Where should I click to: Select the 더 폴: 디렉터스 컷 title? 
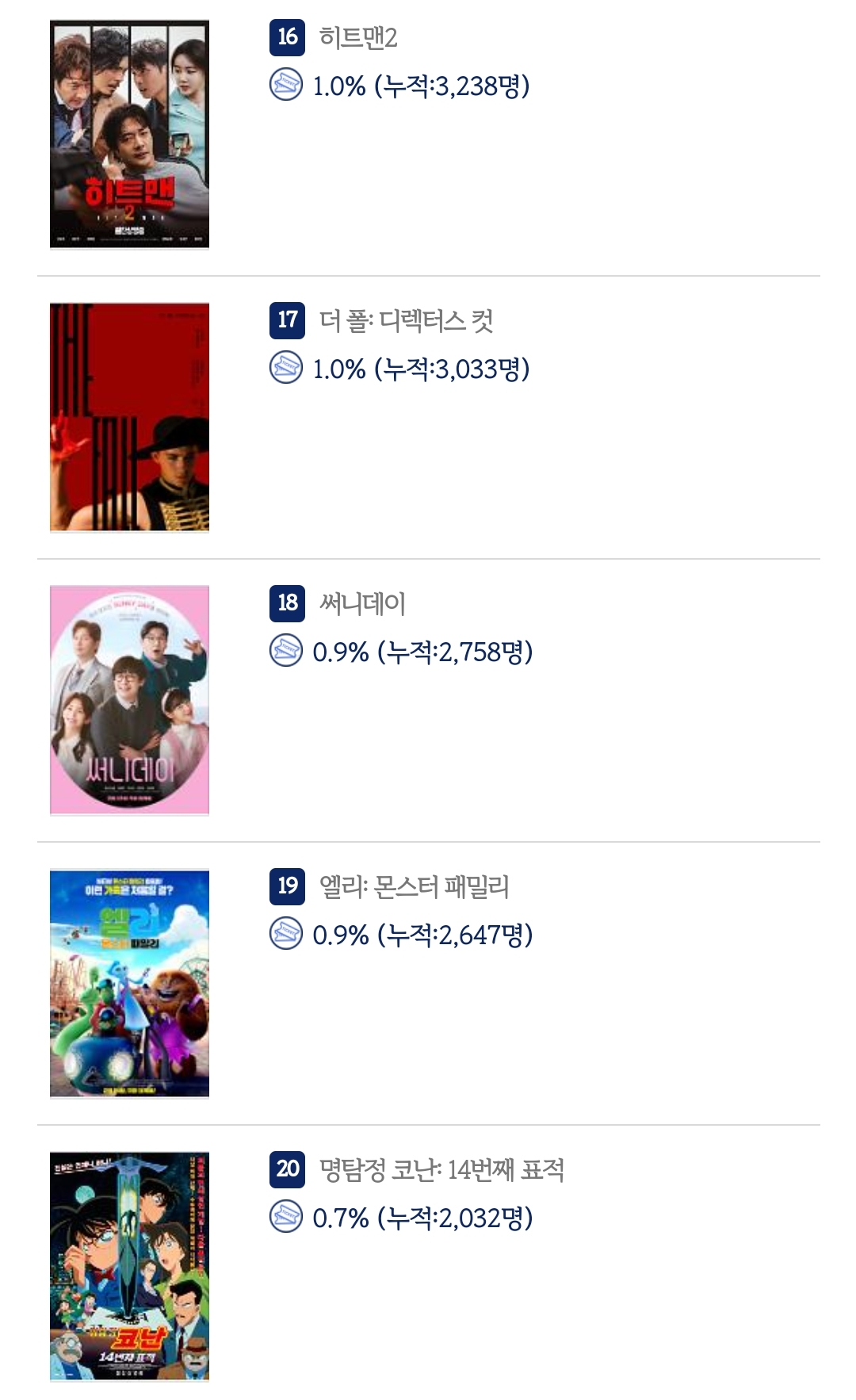click(x=406, y=320)
